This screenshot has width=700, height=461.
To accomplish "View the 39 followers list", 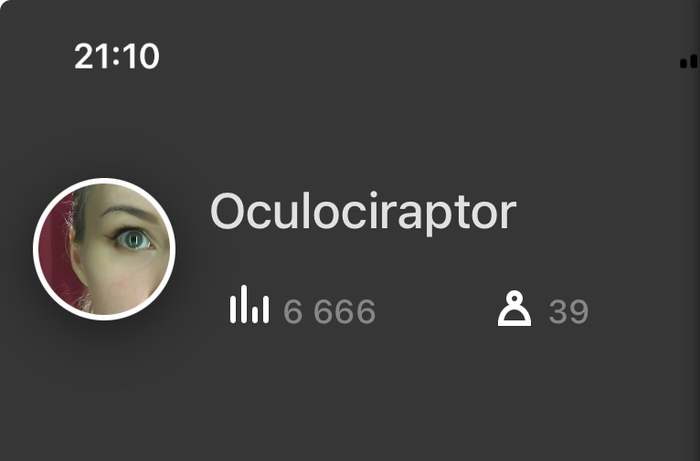I will coord(544,311).
